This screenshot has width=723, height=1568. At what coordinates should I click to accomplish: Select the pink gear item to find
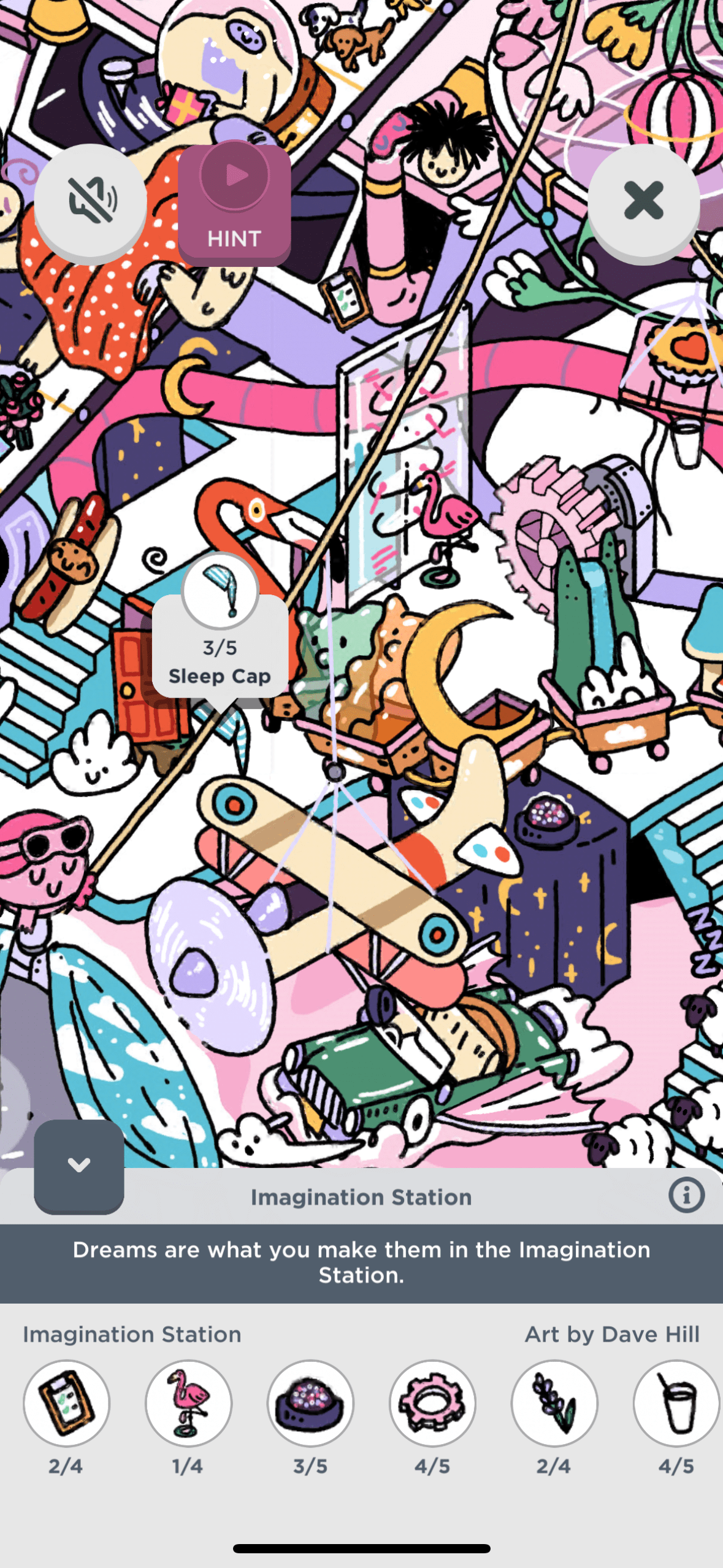click(432, 1404)
